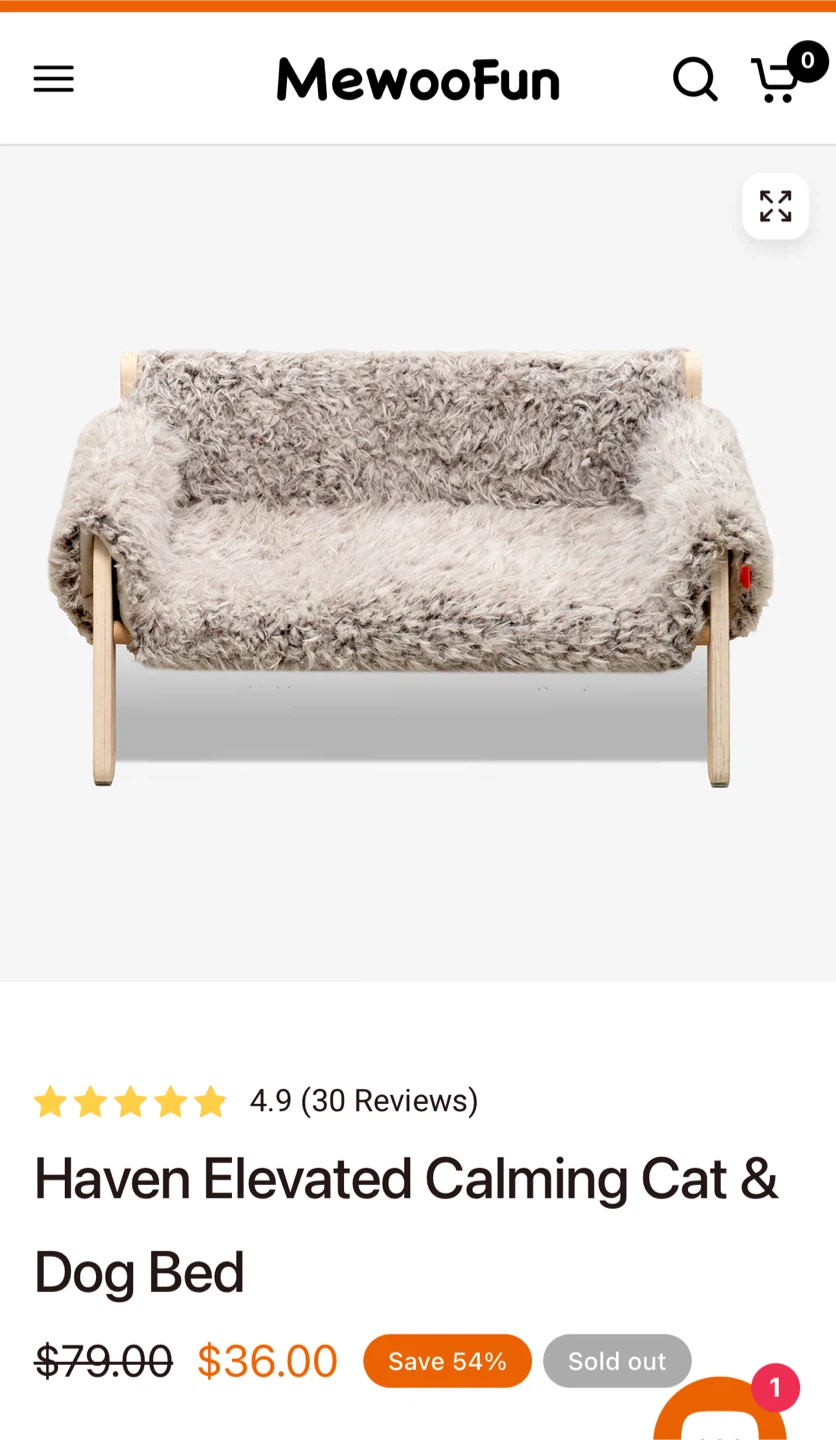Open the hamburger navigation menu
The image size is (836, 1440).
[x=53, y=78]
